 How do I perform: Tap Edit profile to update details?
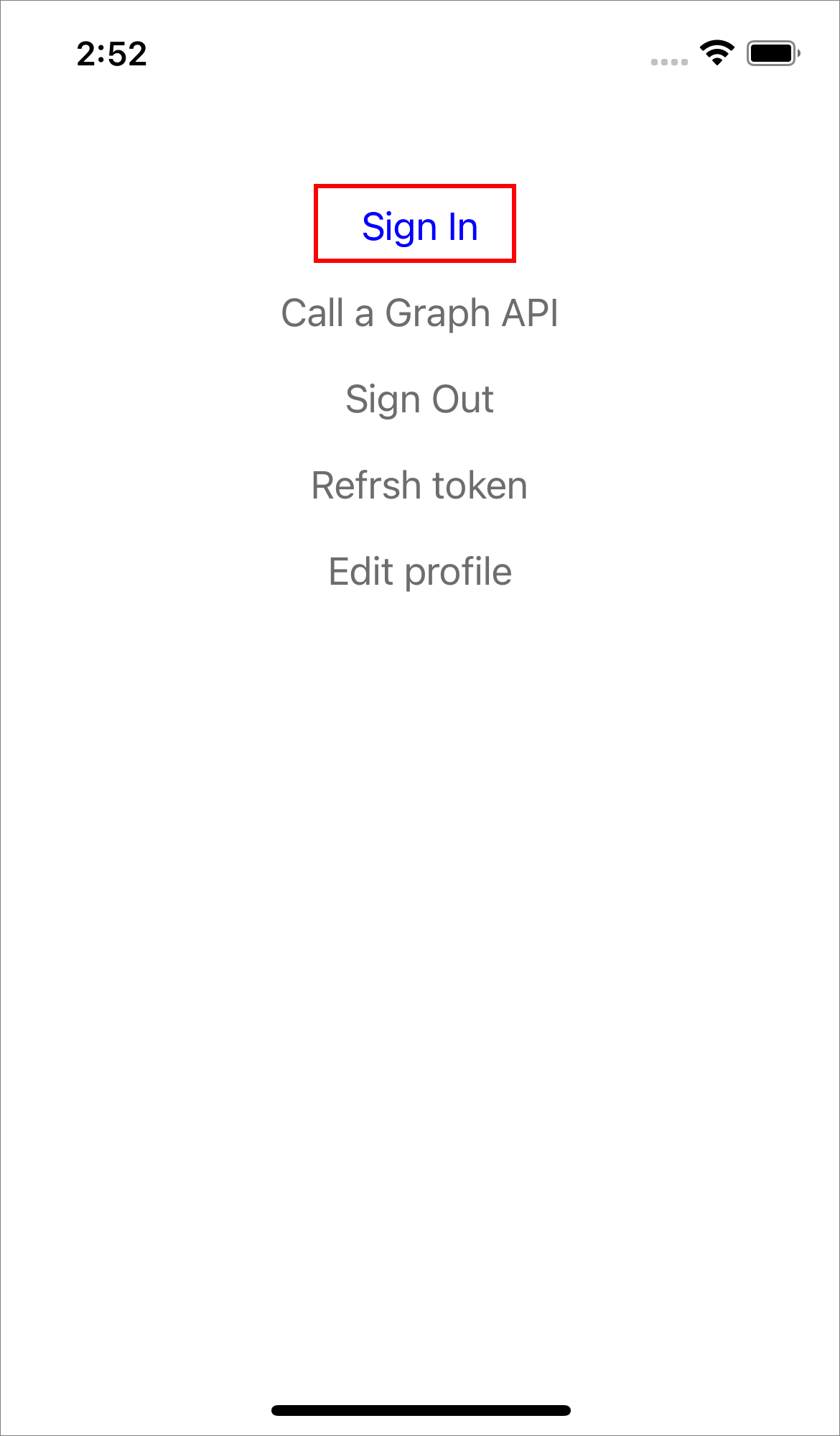tap(420, 571)
